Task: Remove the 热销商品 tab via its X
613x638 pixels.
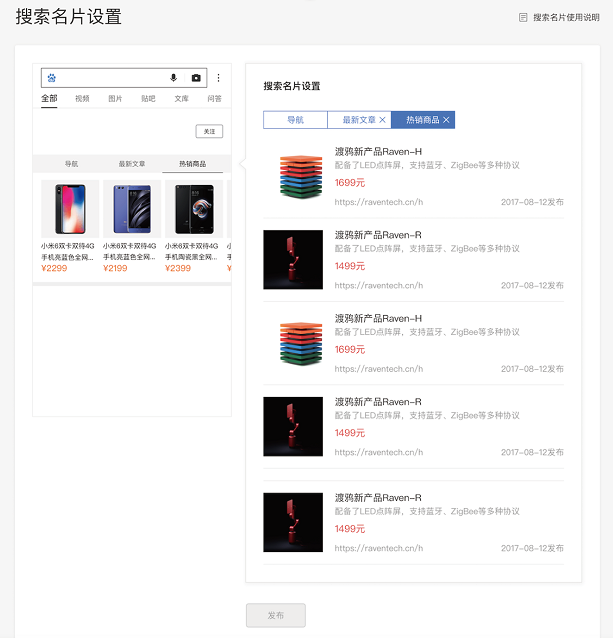Action: 446,120
